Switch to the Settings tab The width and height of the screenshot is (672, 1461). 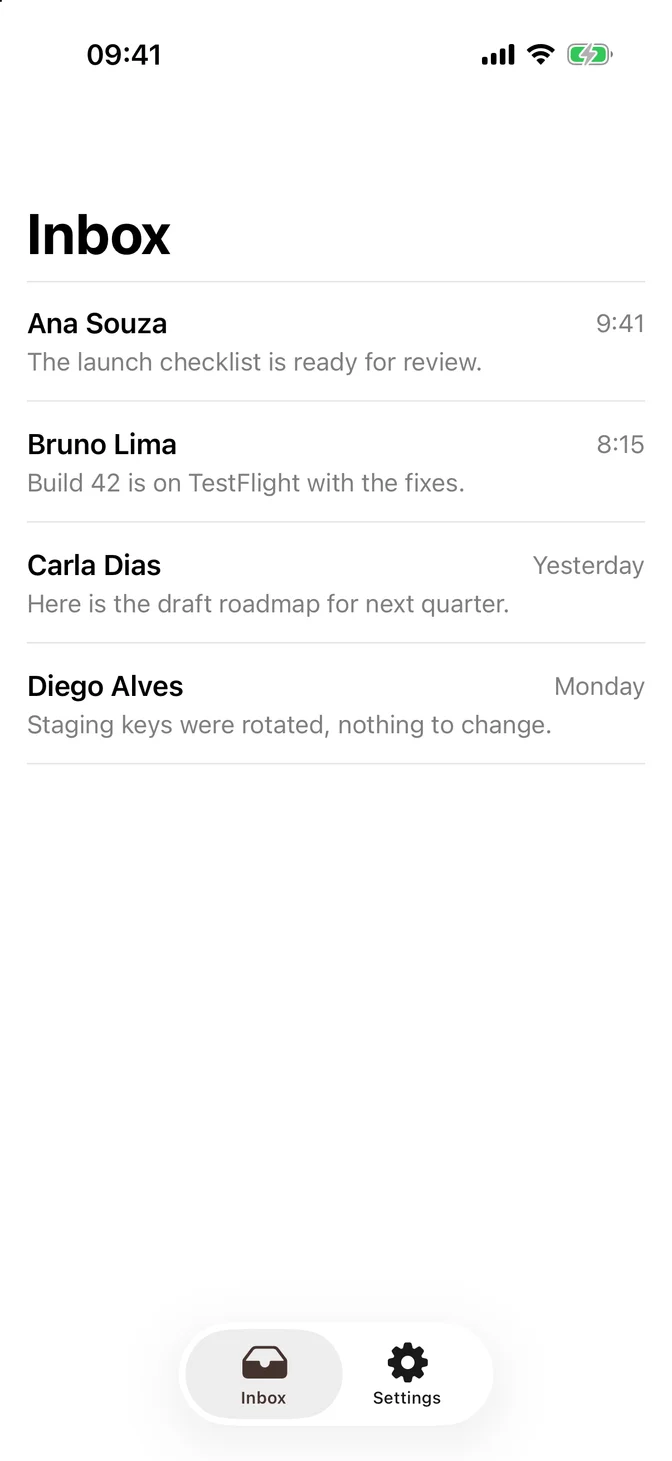coord(407,1374)
